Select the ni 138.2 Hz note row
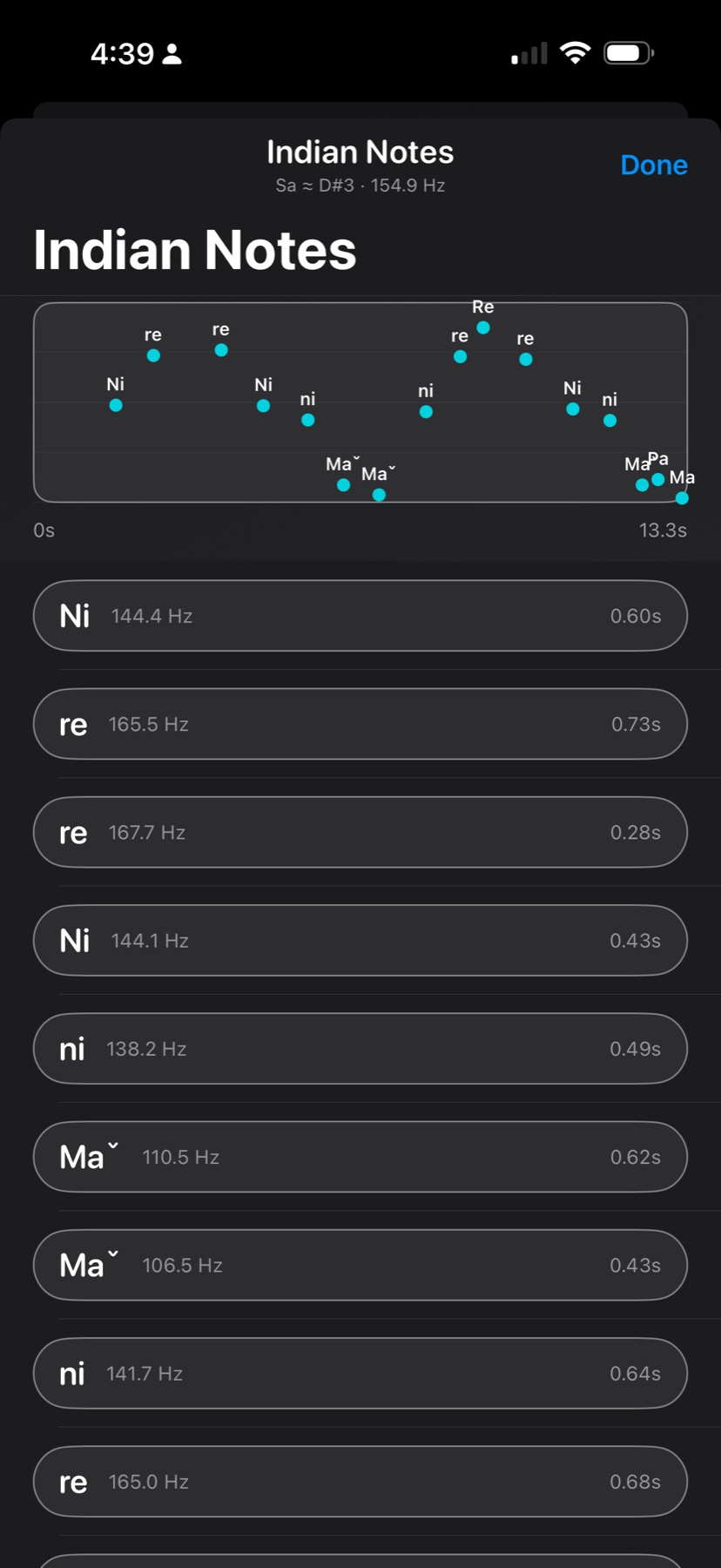The height and width of the screenshot is (1568, 721). click(360, 1049)
